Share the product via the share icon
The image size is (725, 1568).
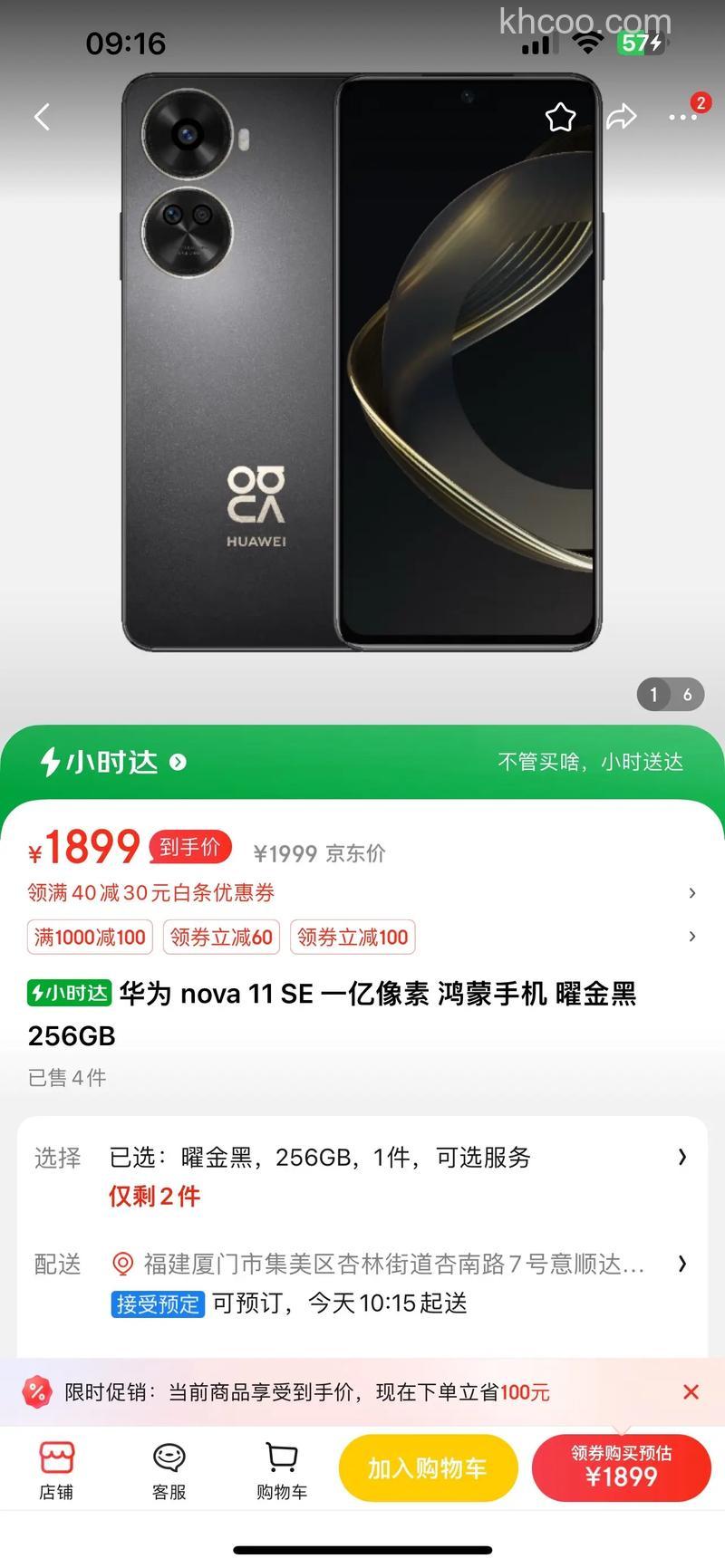622,117
